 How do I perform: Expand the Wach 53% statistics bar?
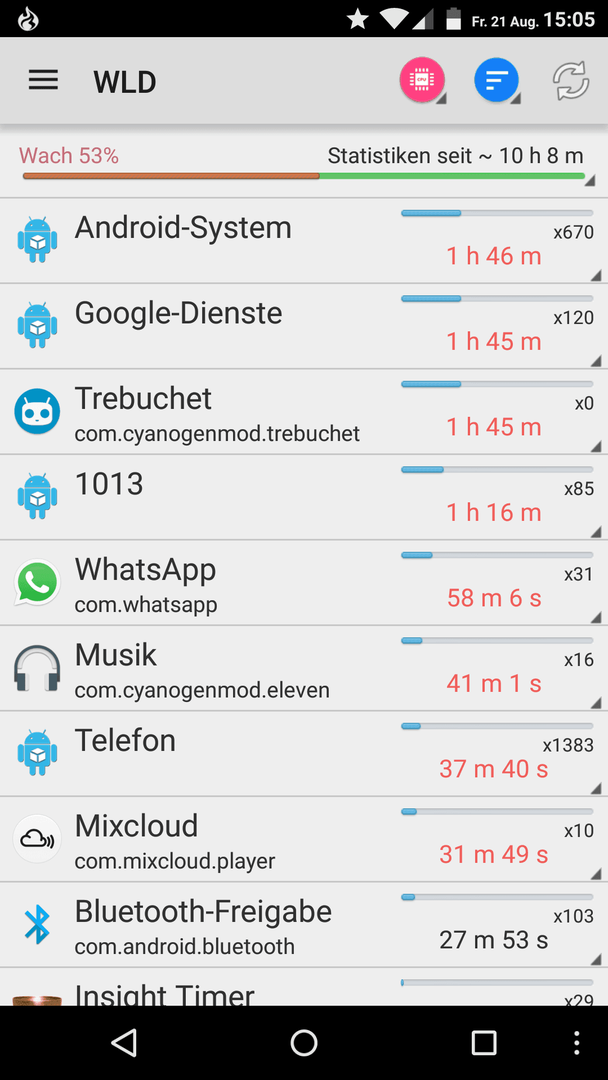(x=304, y=164)
